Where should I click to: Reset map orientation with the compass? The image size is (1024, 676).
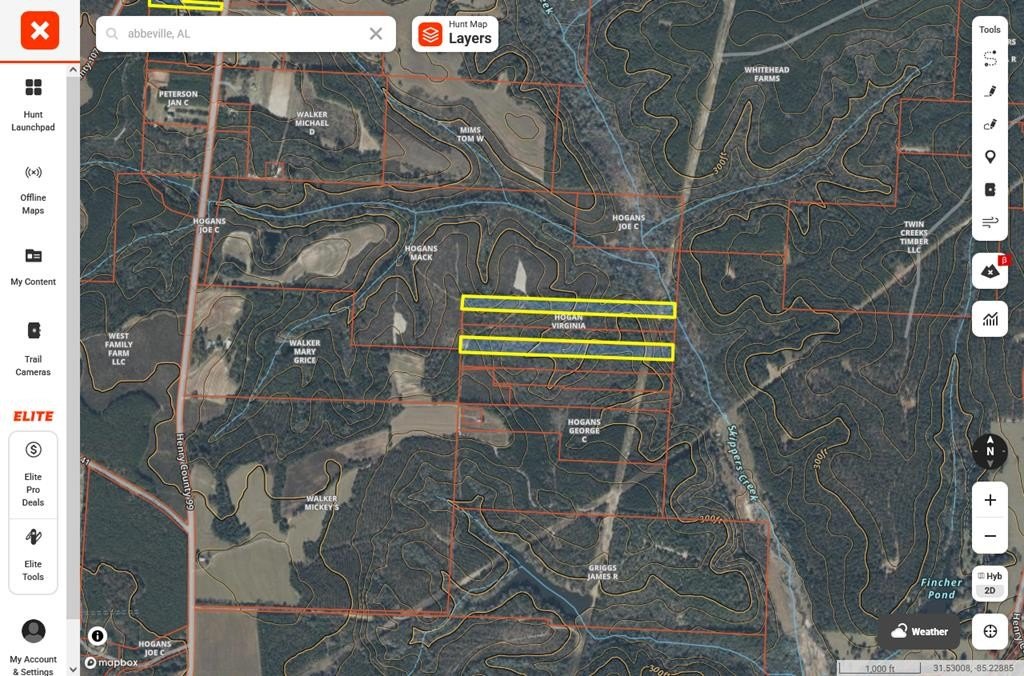[x=990, y=451]
